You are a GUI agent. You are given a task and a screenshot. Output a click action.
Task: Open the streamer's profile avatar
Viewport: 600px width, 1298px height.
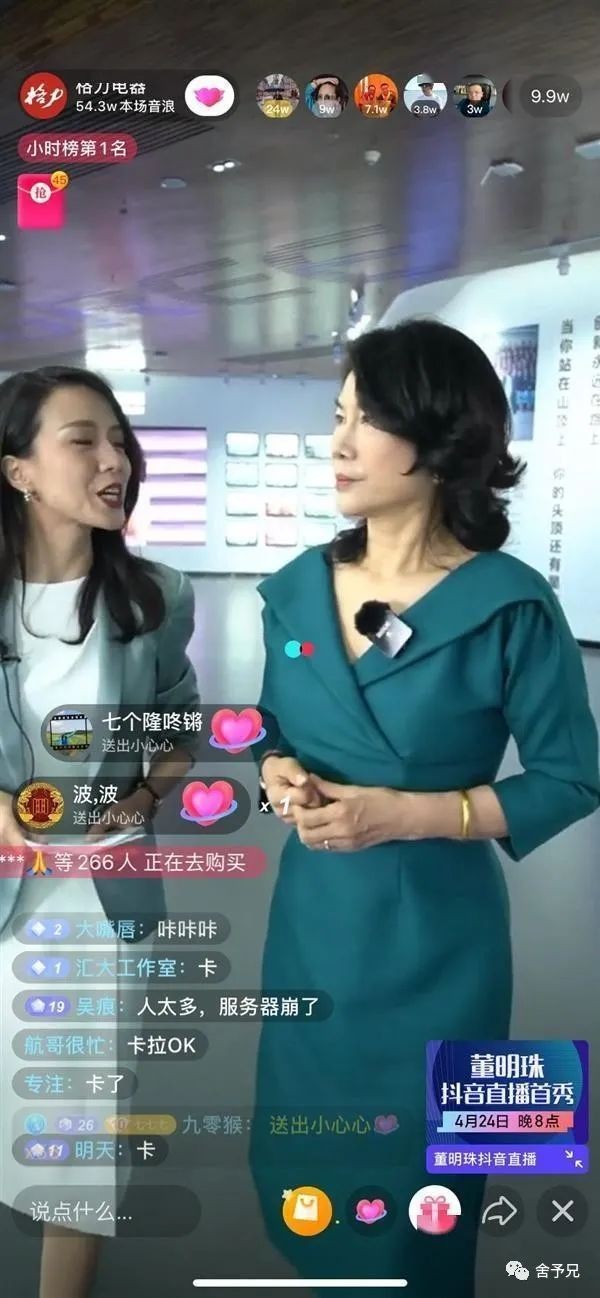tap(43, 96)
